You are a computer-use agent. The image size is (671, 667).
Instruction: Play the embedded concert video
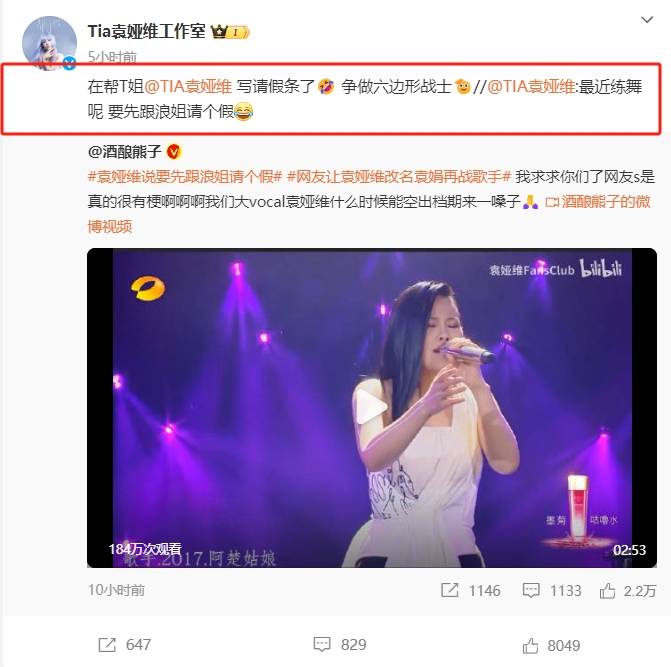370,406
